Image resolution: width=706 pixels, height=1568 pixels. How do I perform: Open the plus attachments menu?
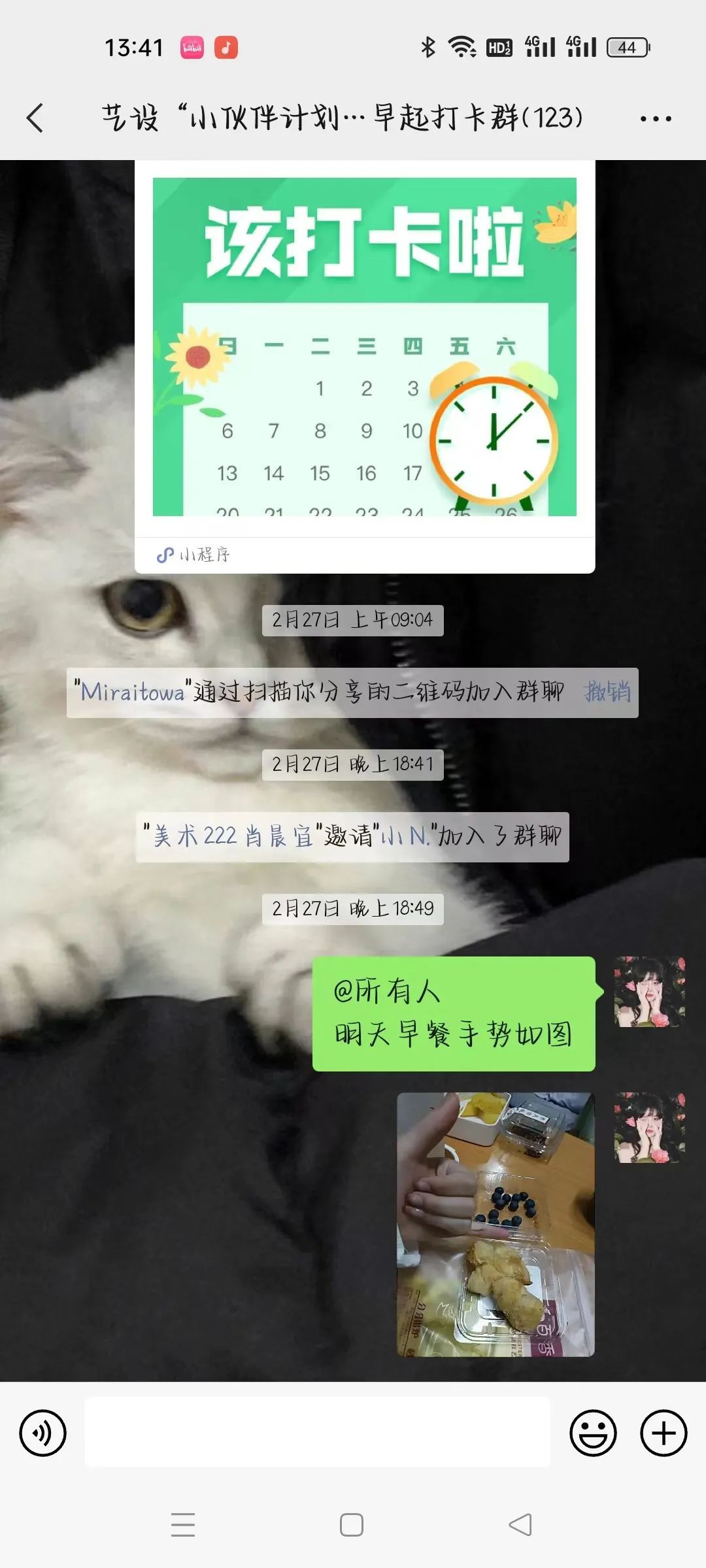click(x=664, y=1433)
